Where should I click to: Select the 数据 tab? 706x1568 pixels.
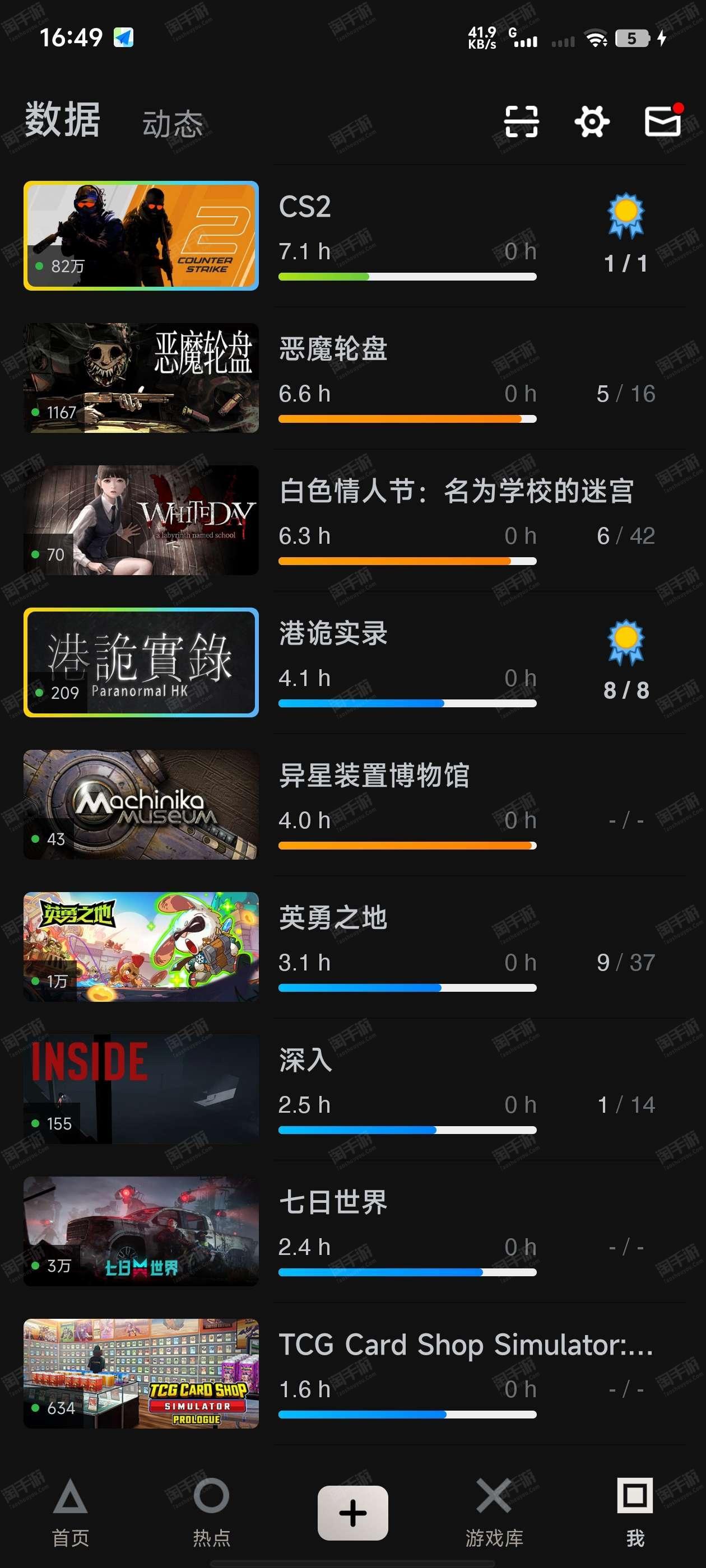[x=62, y=119]
